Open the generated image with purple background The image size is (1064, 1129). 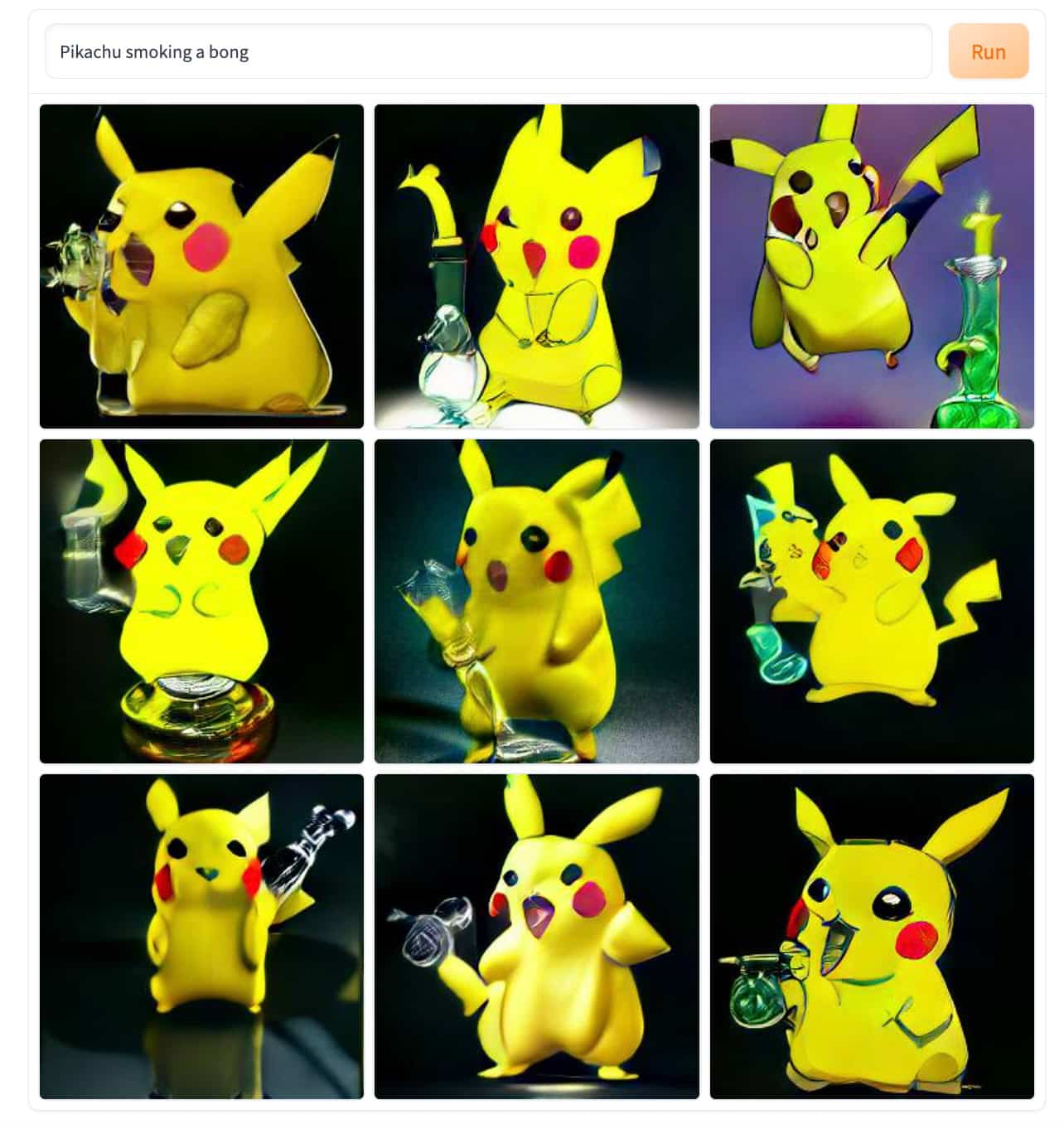click(x=872, y=266)
